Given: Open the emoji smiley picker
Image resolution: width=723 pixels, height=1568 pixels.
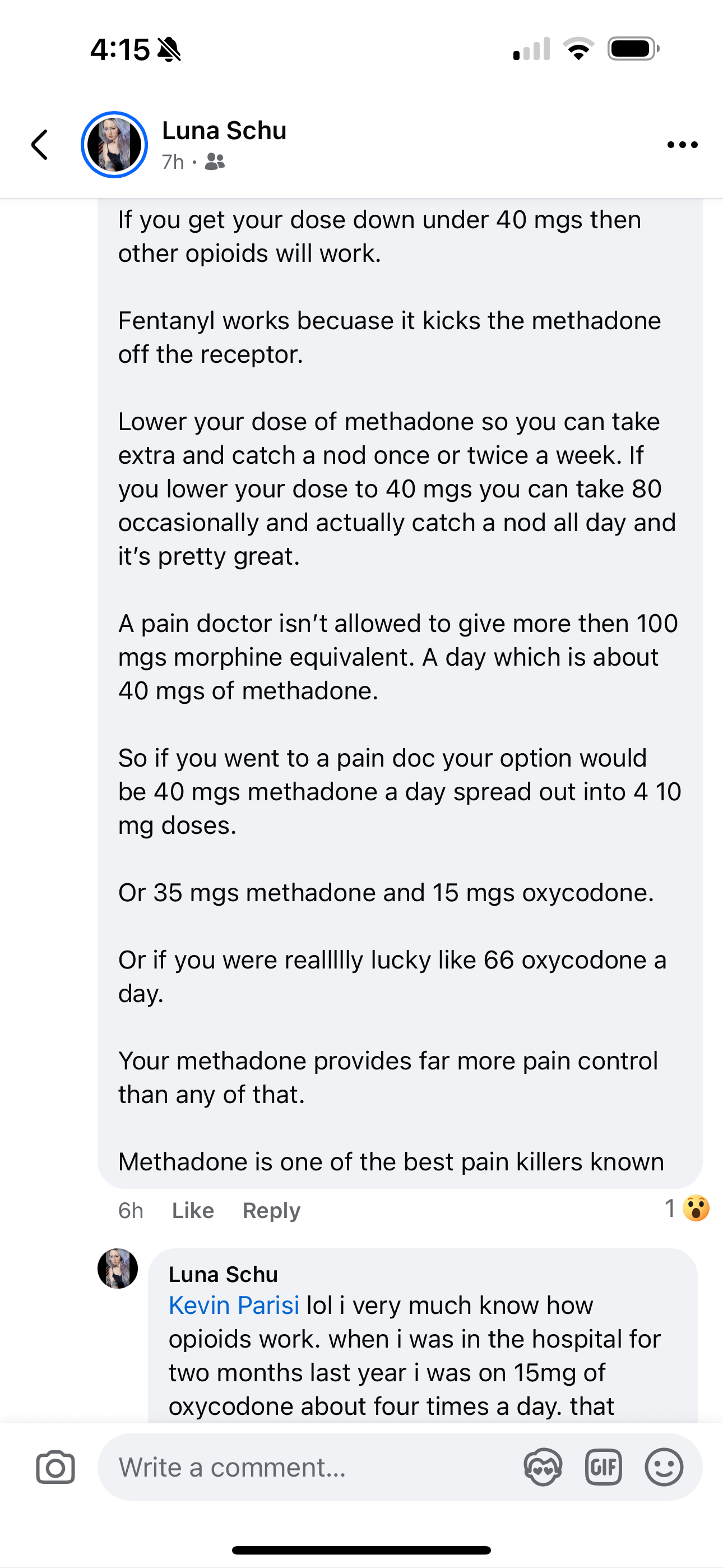Looking at the screenshot, I should click(664, 1467).
